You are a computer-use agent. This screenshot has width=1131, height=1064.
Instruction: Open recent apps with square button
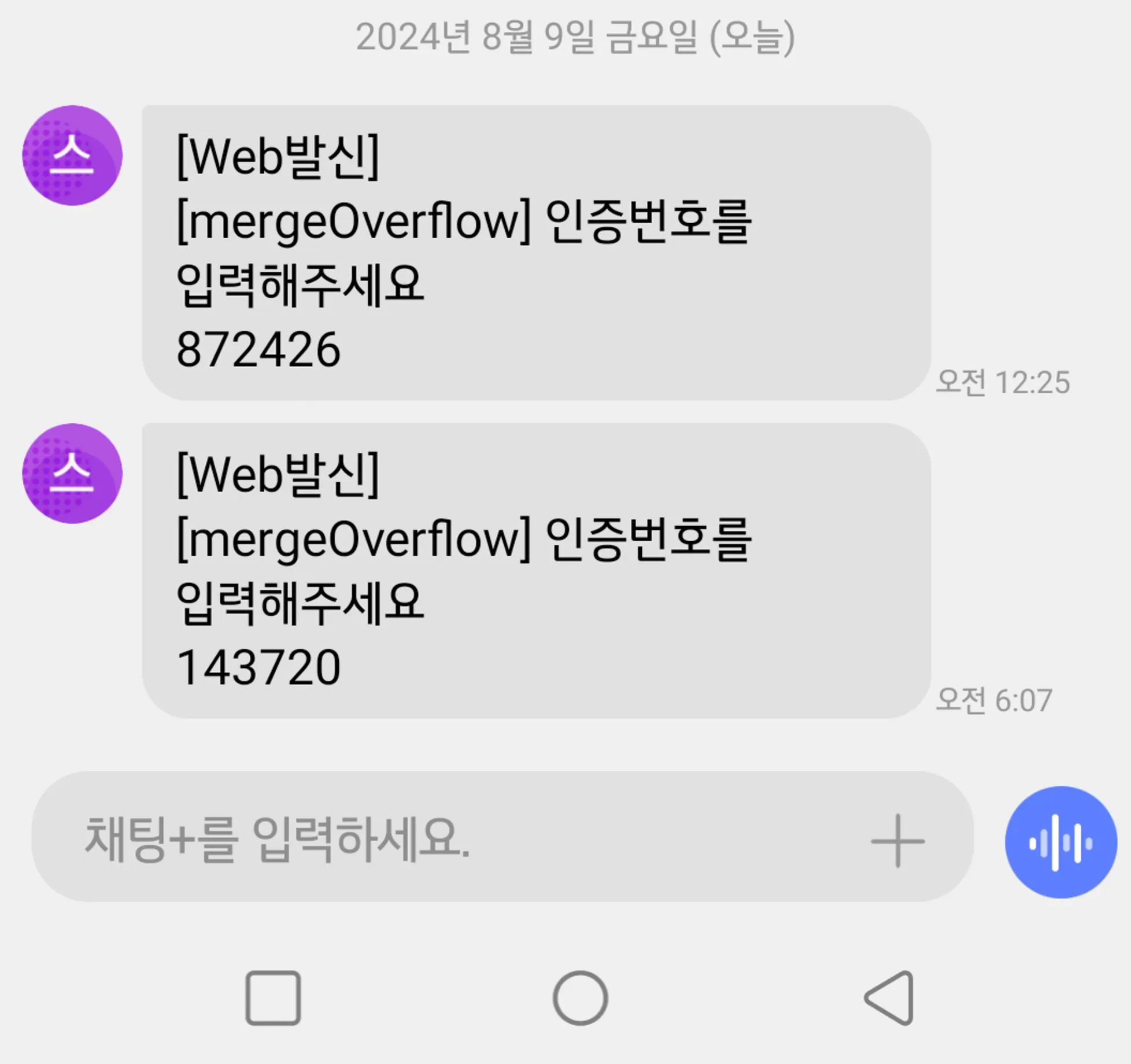(x=273, y=998)
